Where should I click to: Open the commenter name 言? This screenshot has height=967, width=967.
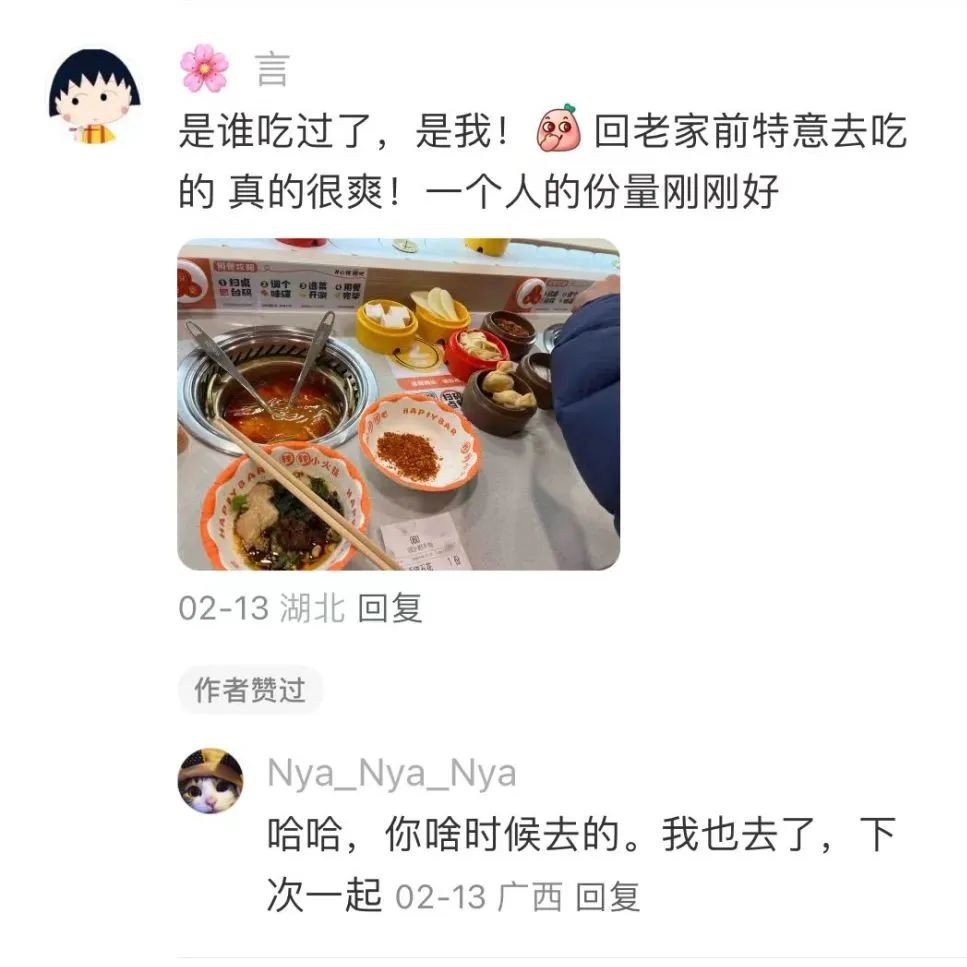click(271, 70)
